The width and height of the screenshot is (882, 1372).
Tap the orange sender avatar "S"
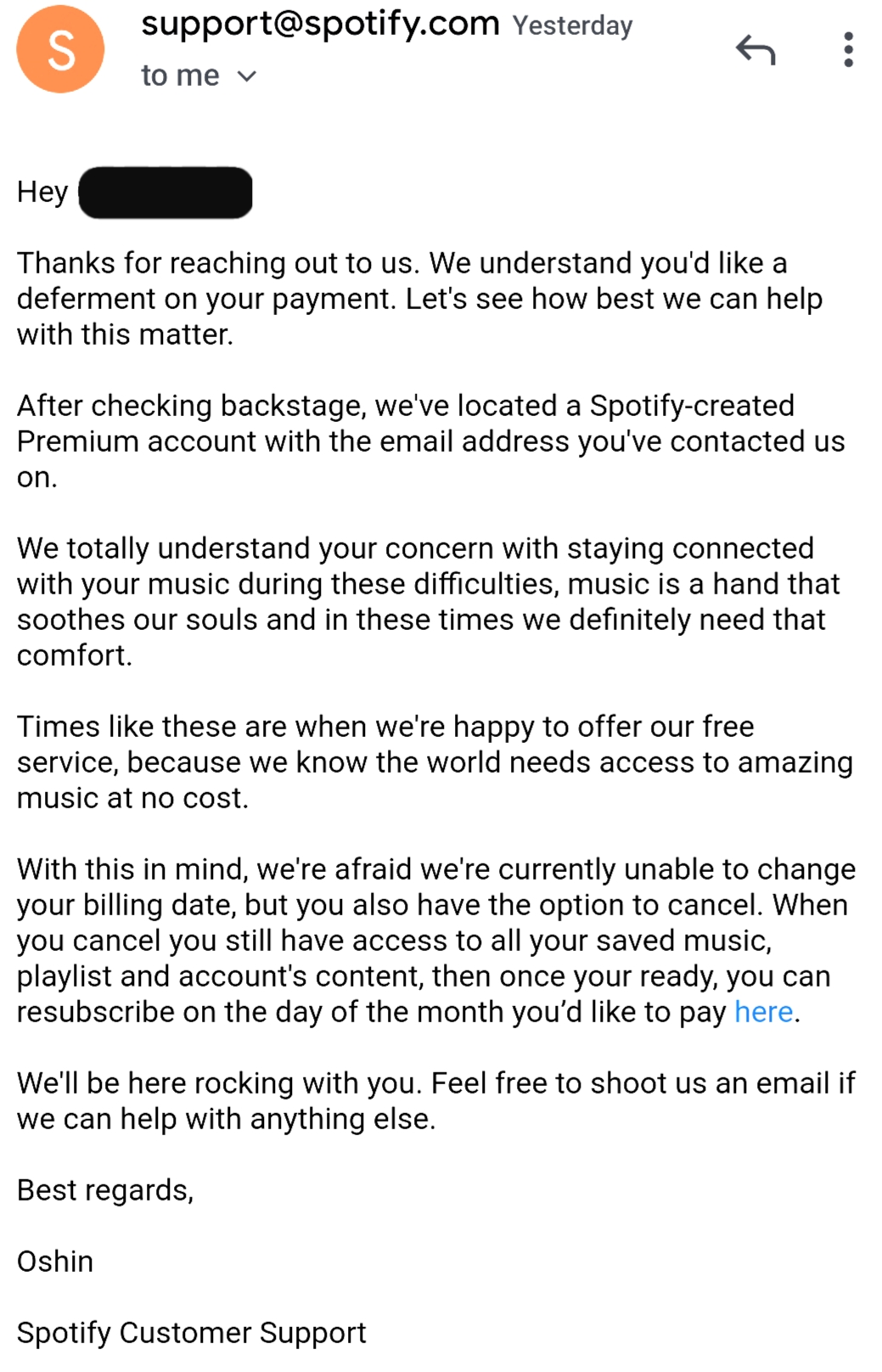[60, 49]
